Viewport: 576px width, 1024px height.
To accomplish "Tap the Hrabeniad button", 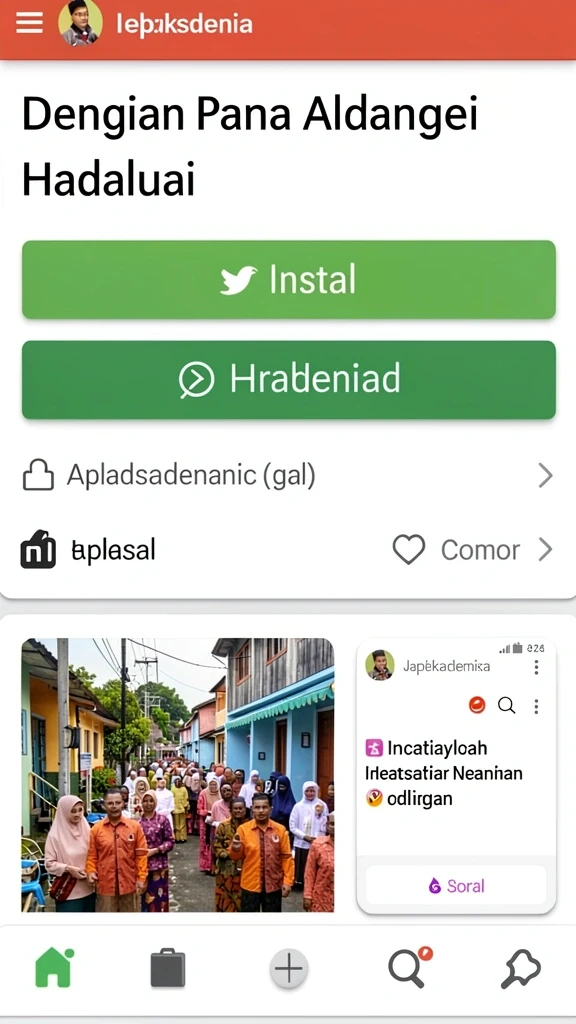I will (289, 379).
